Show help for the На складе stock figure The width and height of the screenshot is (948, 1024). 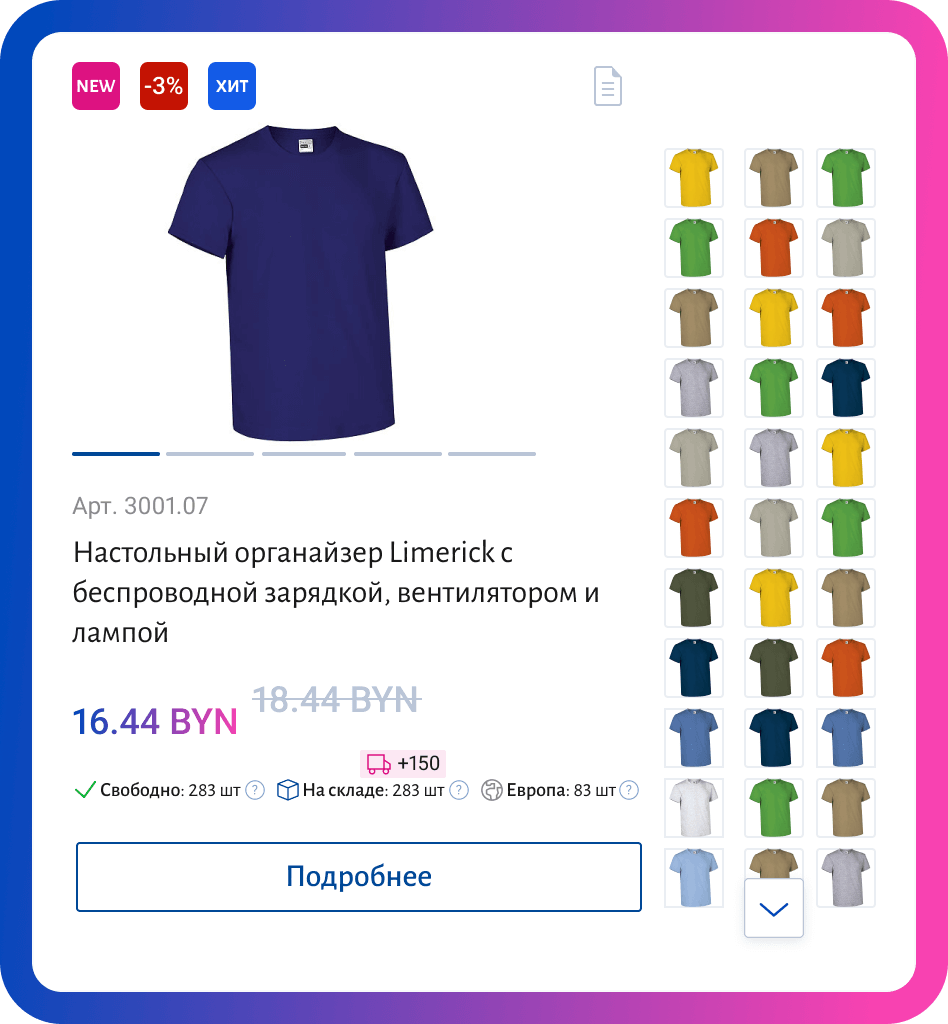459,790
